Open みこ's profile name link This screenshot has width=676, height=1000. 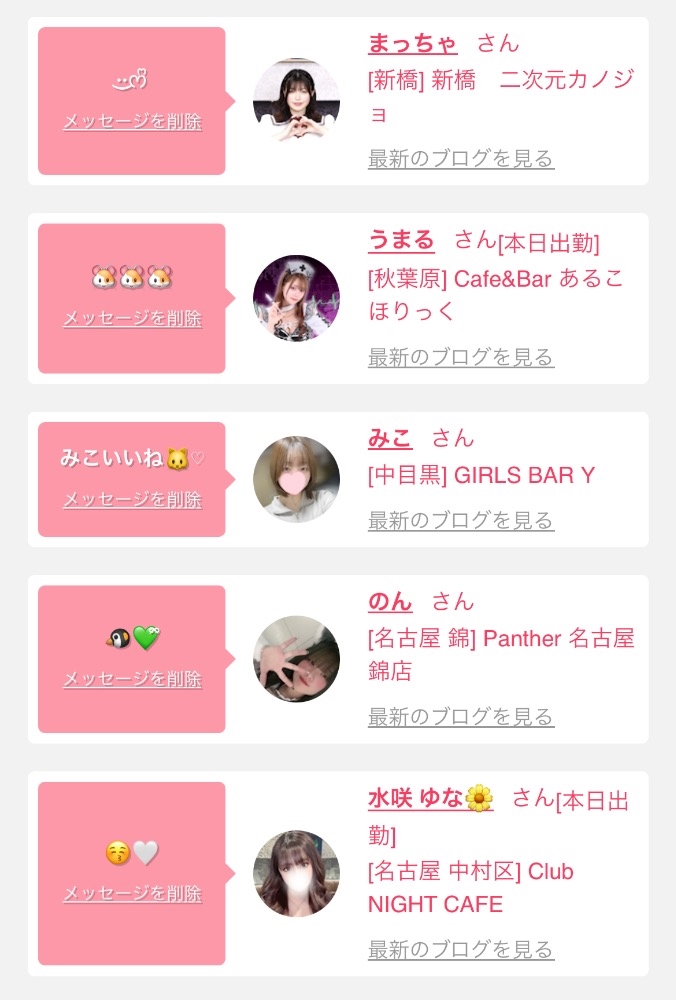[x=390, y=438]
